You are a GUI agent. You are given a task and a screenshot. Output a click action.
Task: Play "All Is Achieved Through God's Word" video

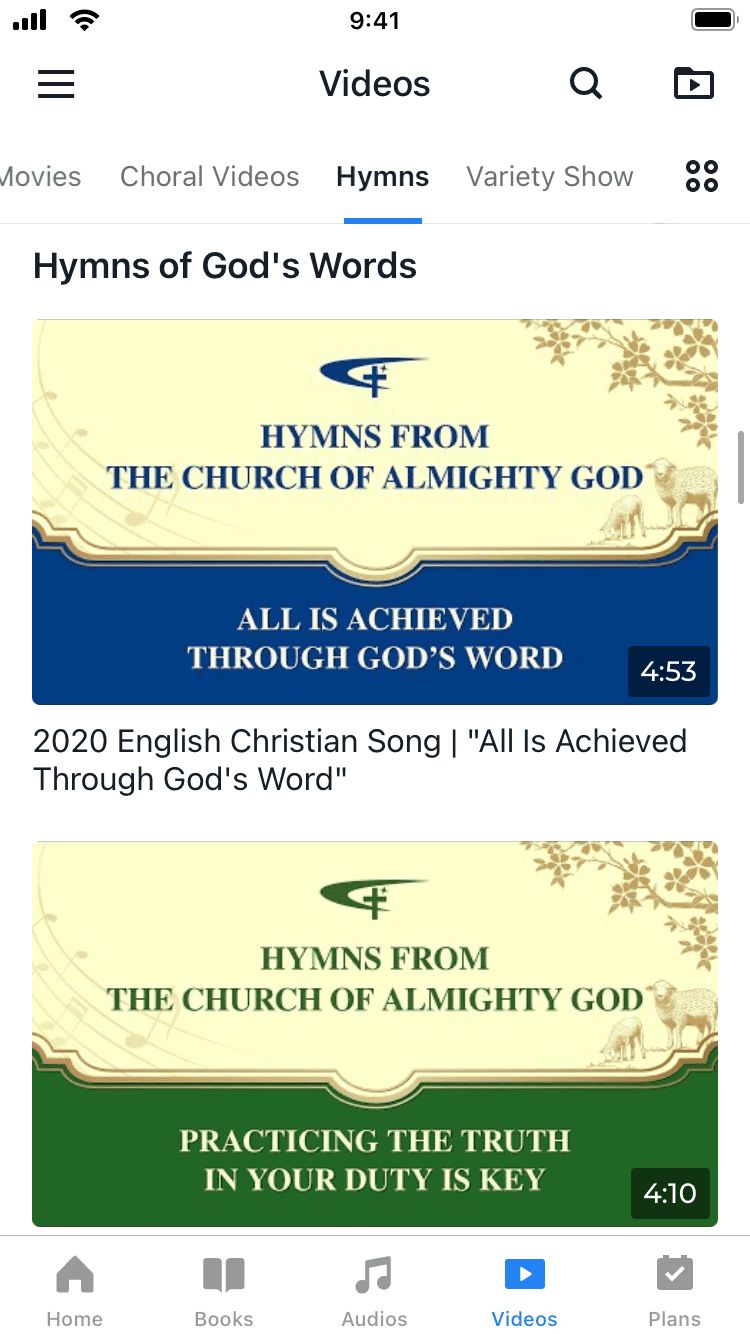(375, 512)
